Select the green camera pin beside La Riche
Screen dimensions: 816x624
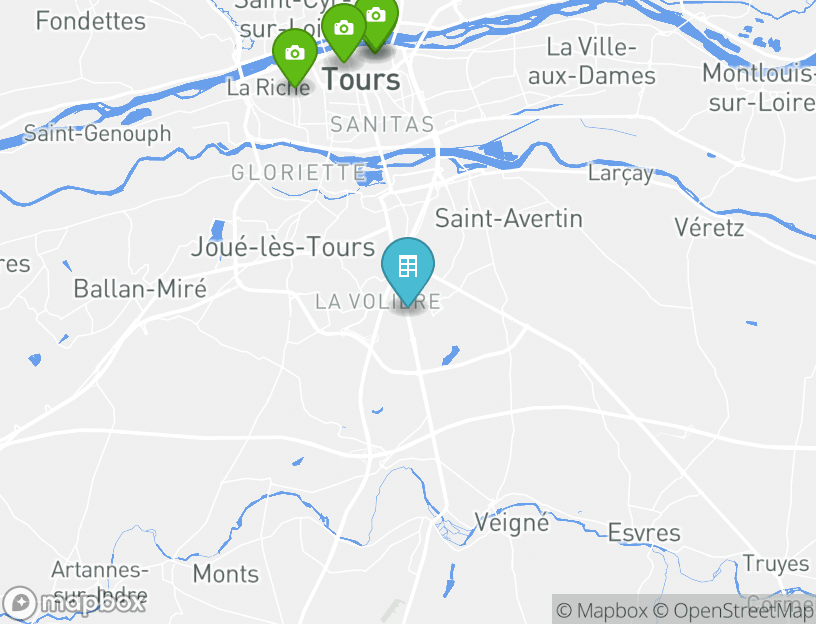click(295, 53)
